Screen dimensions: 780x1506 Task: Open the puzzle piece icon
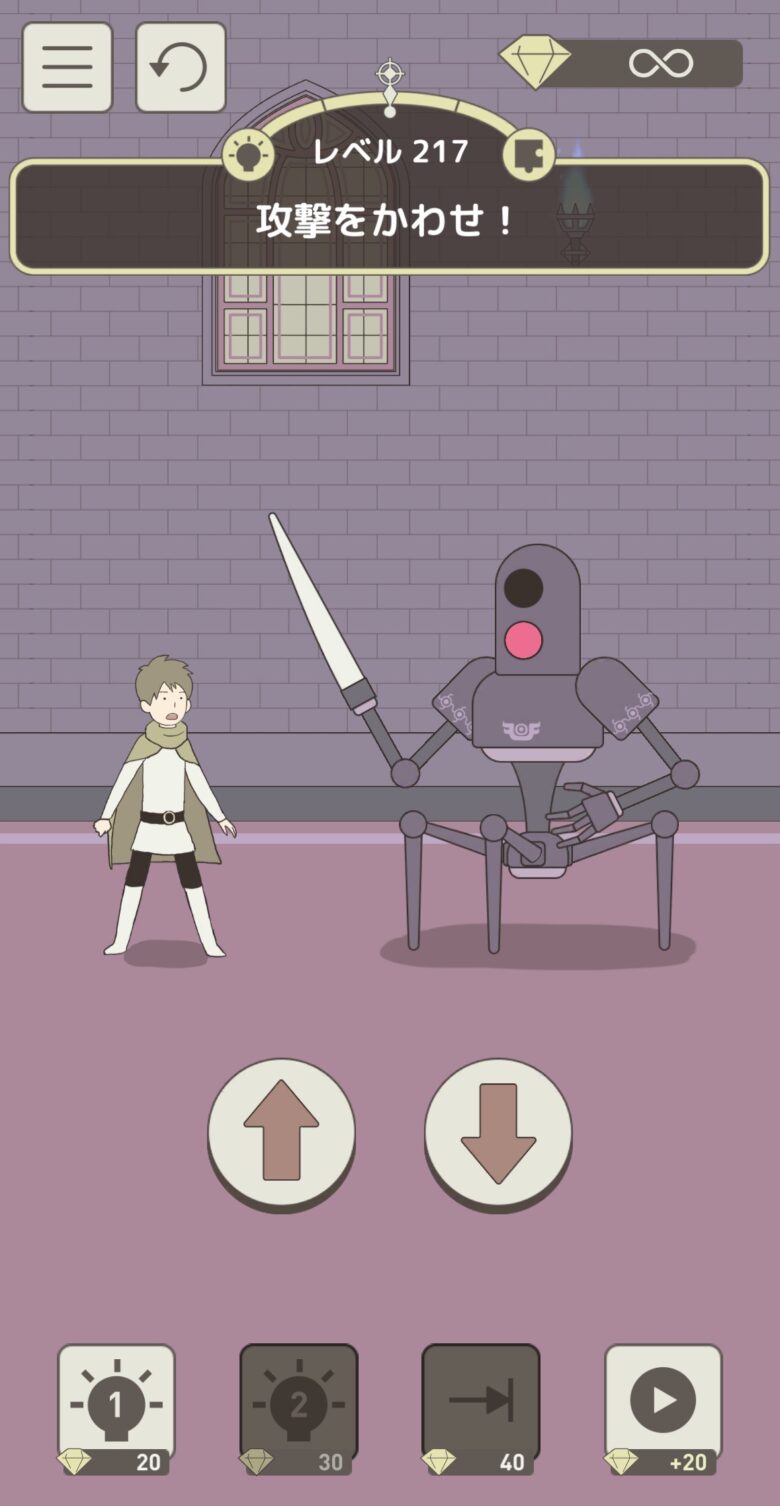(x=527, y=153)
